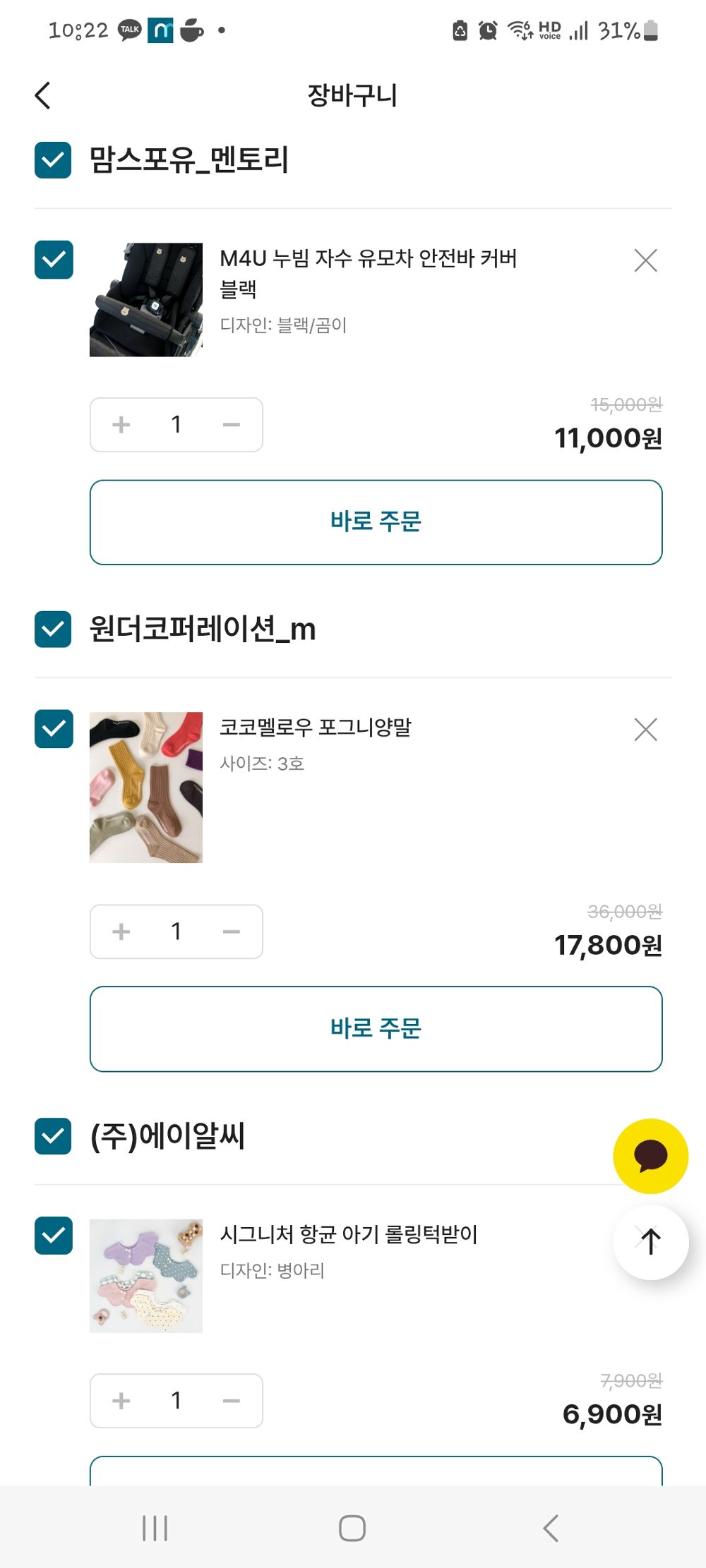The height and width of the screenshot is (1568, 706).
Task: Remove M4U 유모차 안전바 커버 from cart
Action: coord(645,260)
